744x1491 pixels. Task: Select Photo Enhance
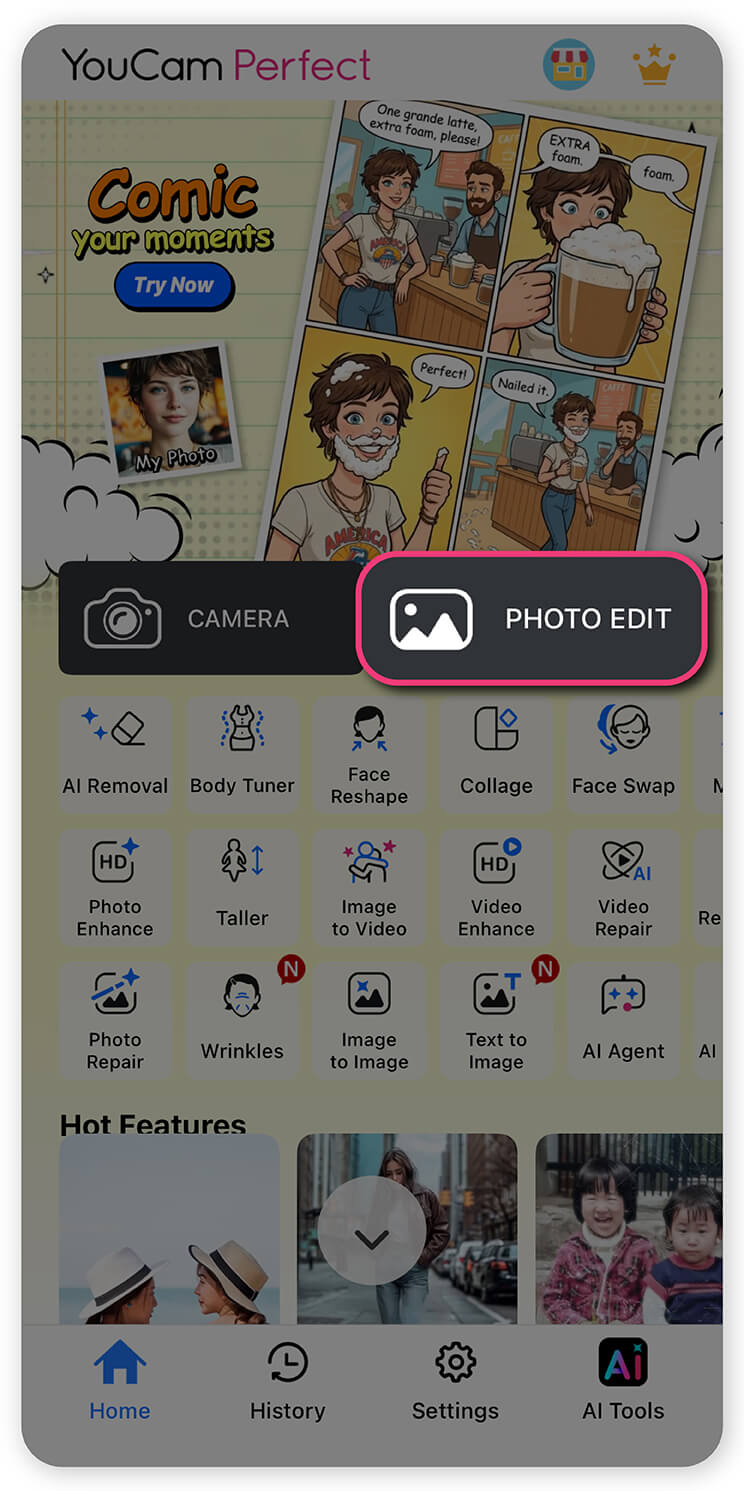tap(115, 887)
